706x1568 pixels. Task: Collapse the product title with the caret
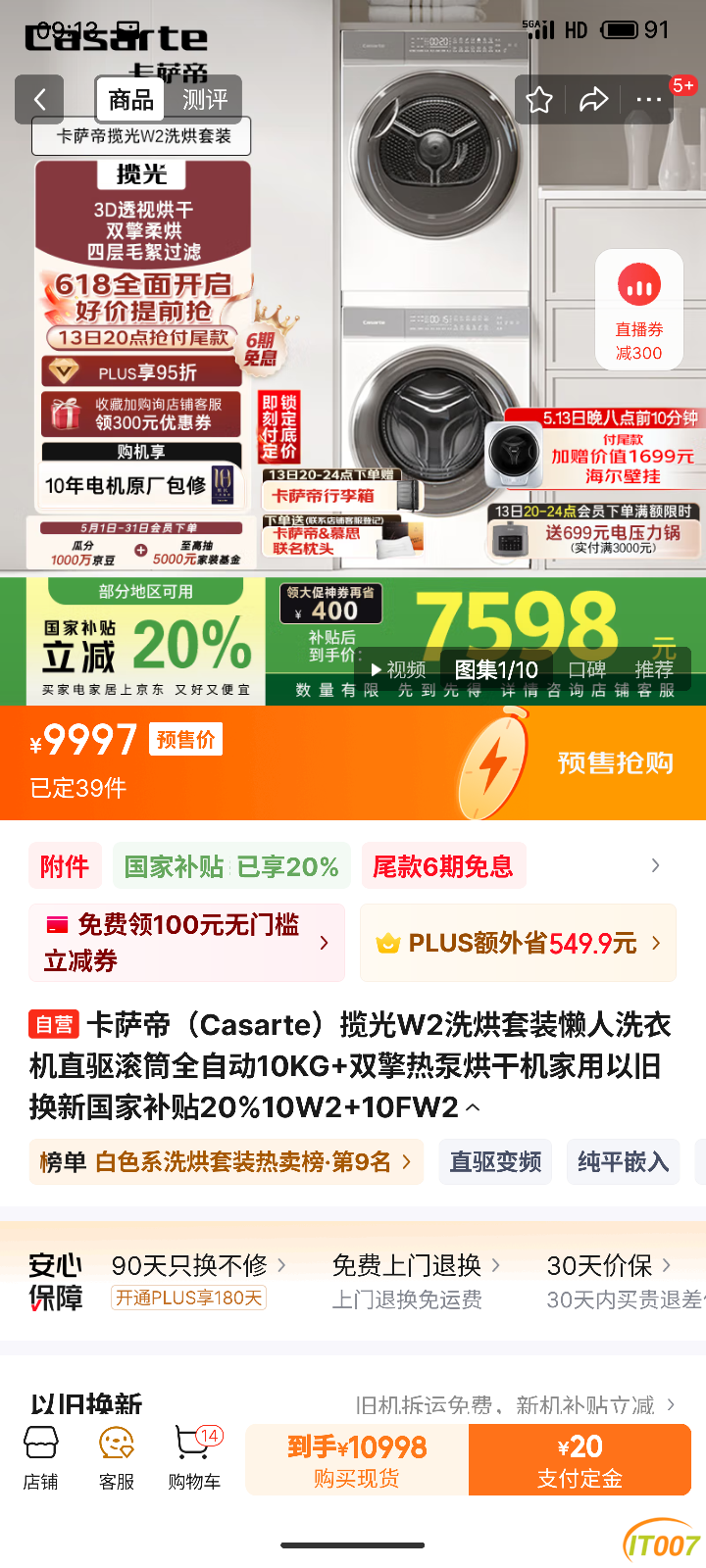pyautogui.click(x=474, y=1107)
